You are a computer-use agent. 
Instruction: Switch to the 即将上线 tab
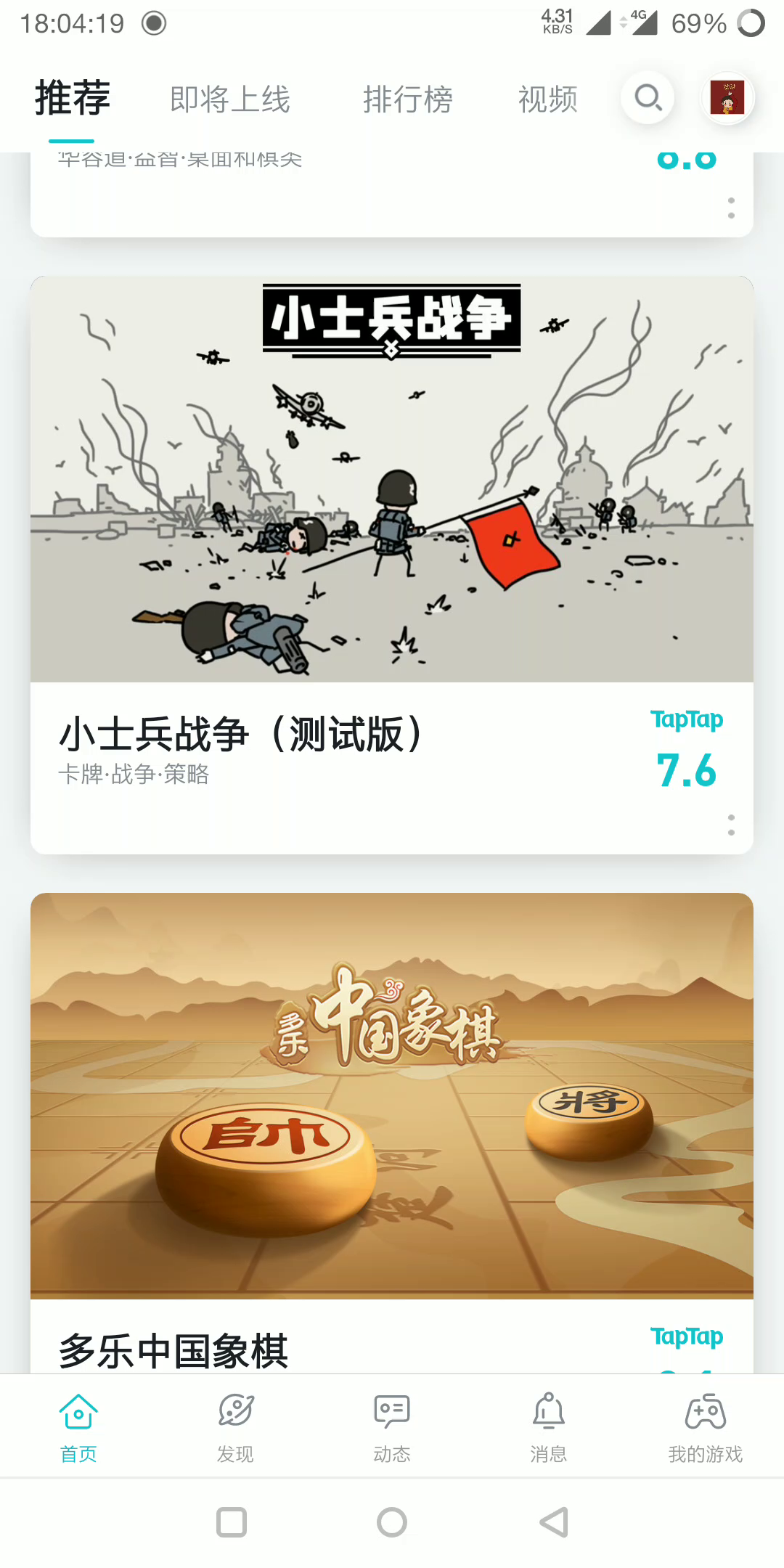pos(229,99)
